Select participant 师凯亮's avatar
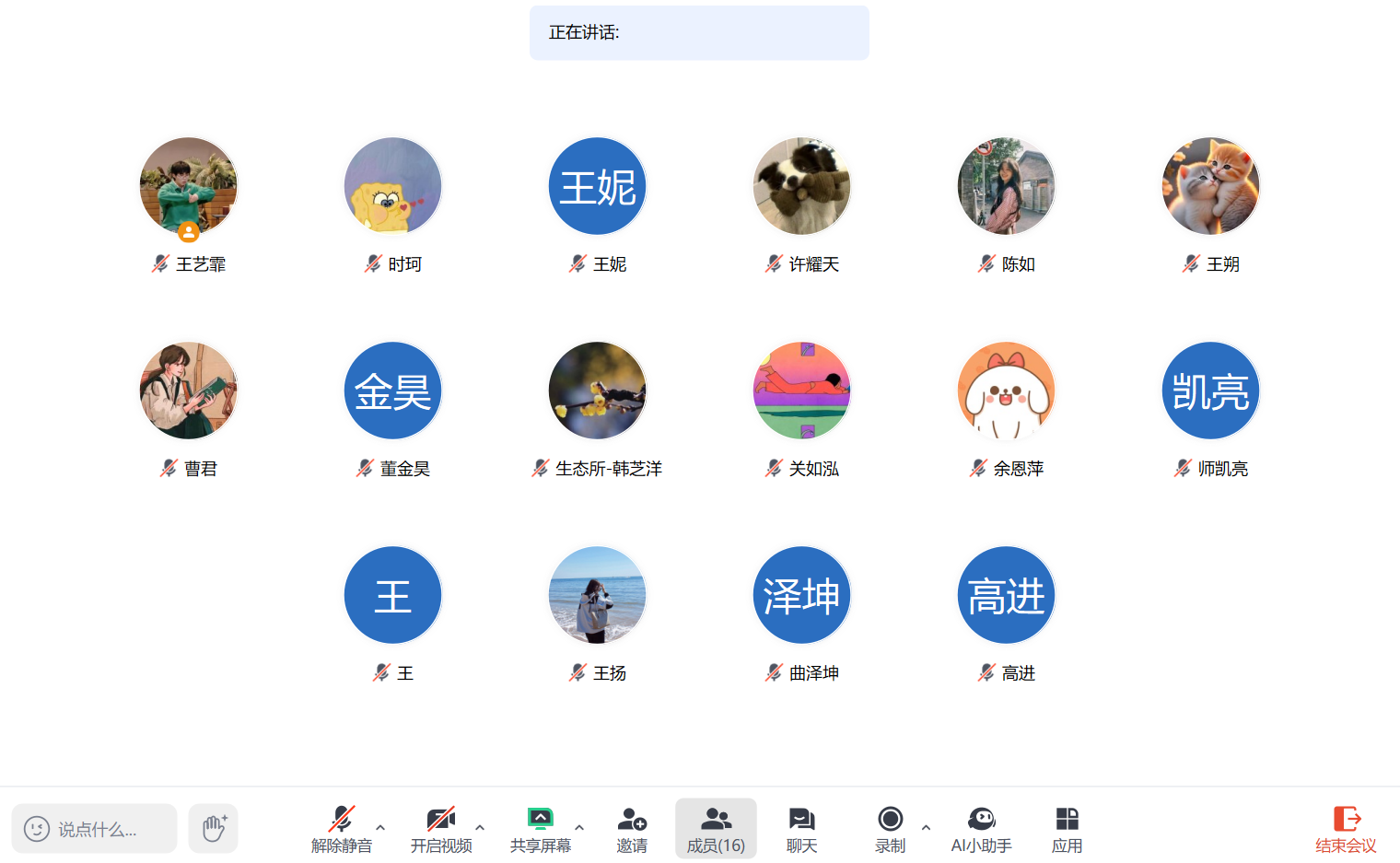Screen dimensions: 1400x863 pyautogui.click(x=1211, y=391)
